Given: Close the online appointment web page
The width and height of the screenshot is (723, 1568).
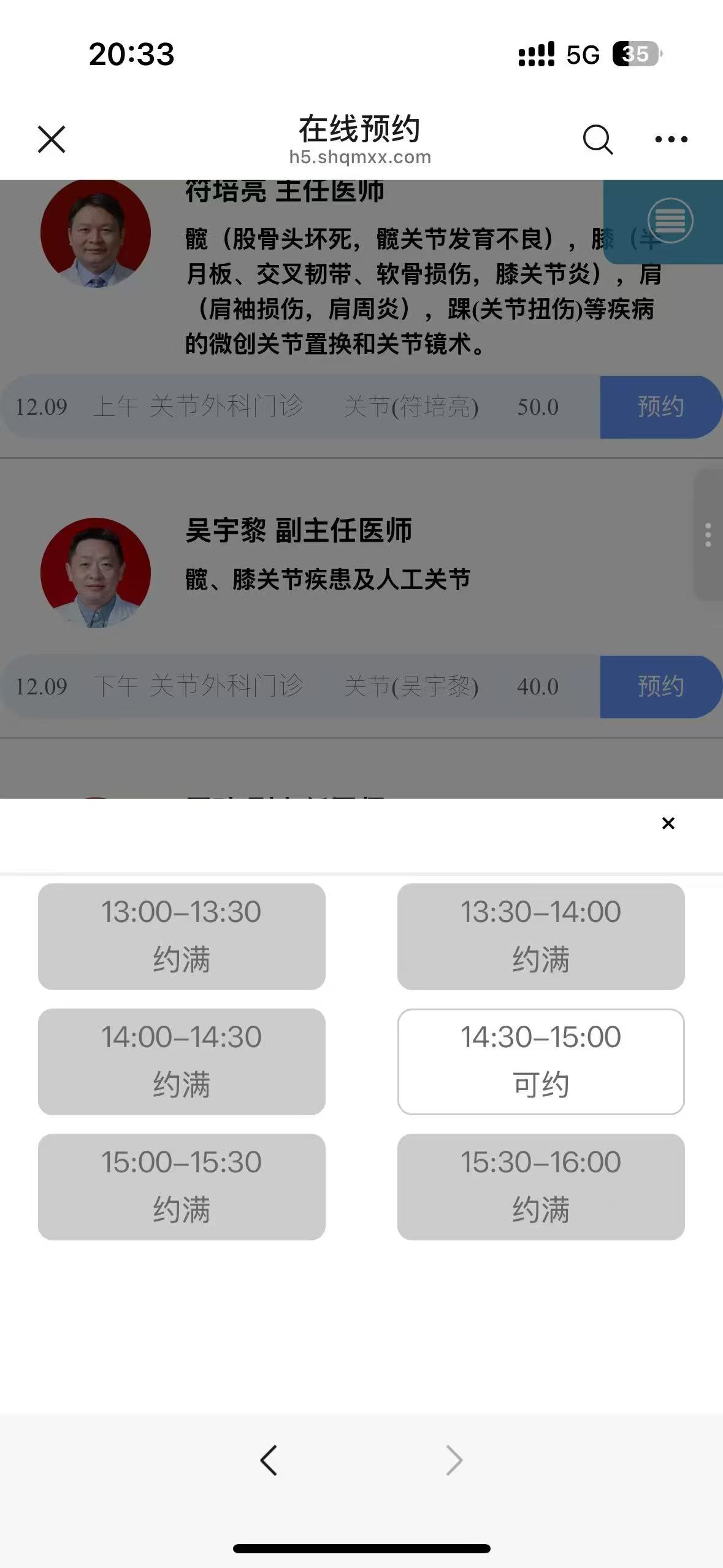Looking at the screenshot, I should [52, 139].
